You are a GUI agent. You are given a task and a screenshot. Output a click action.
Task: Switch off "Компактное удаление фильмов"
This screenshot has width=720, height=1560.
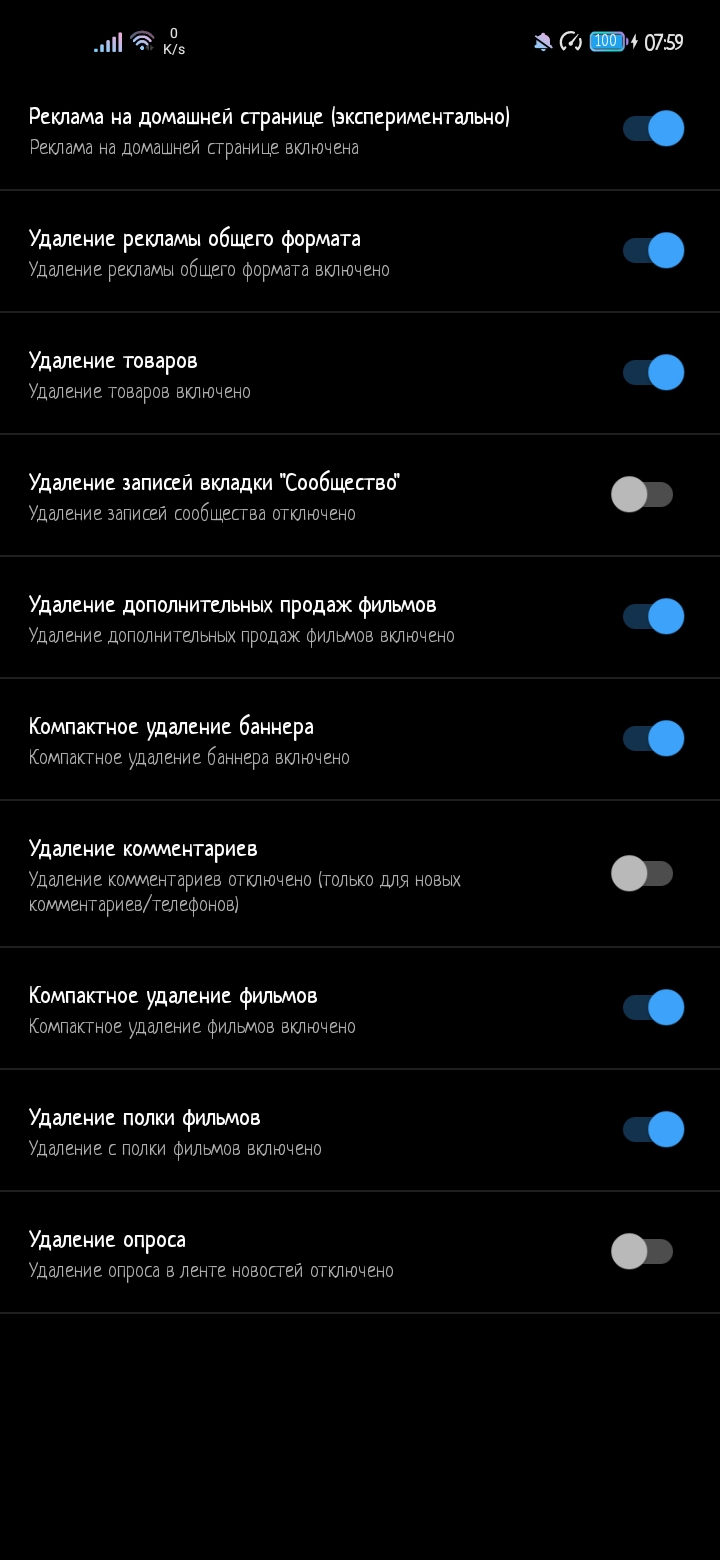[652, 1008]
